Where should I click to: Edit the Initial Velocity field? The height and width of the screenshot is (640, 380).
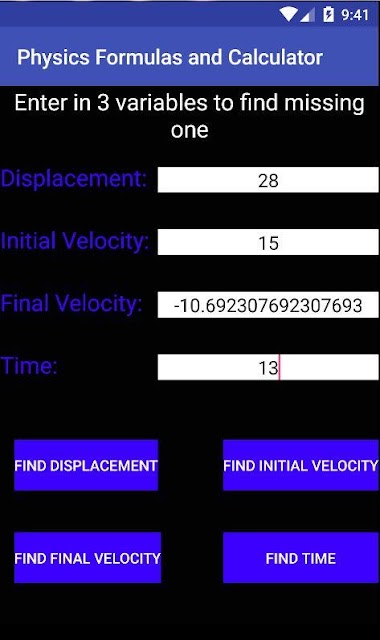(x=268, y=242)
